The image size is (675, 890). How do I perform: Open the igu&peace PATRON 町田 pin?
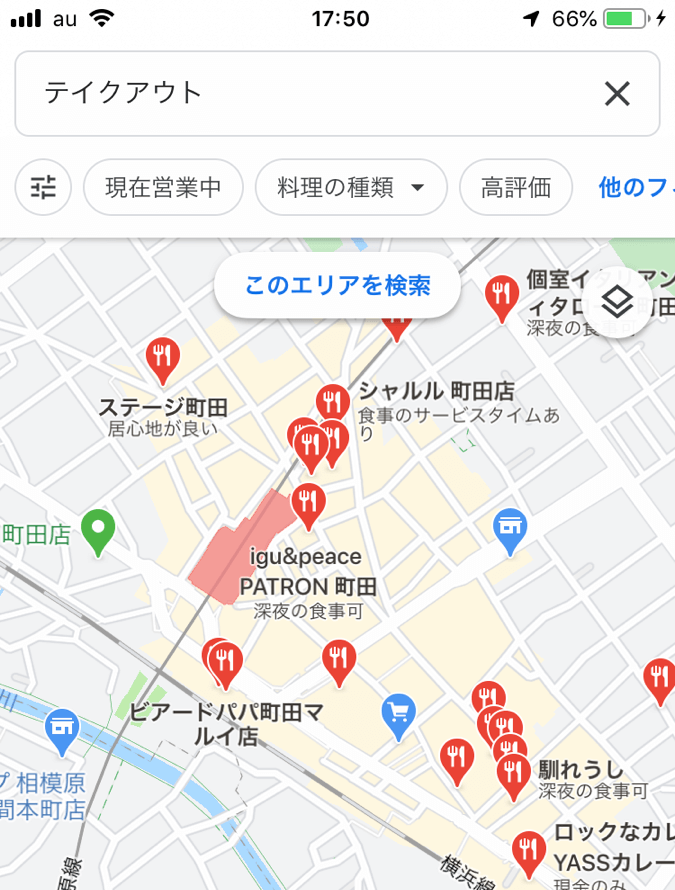point(309,503)
